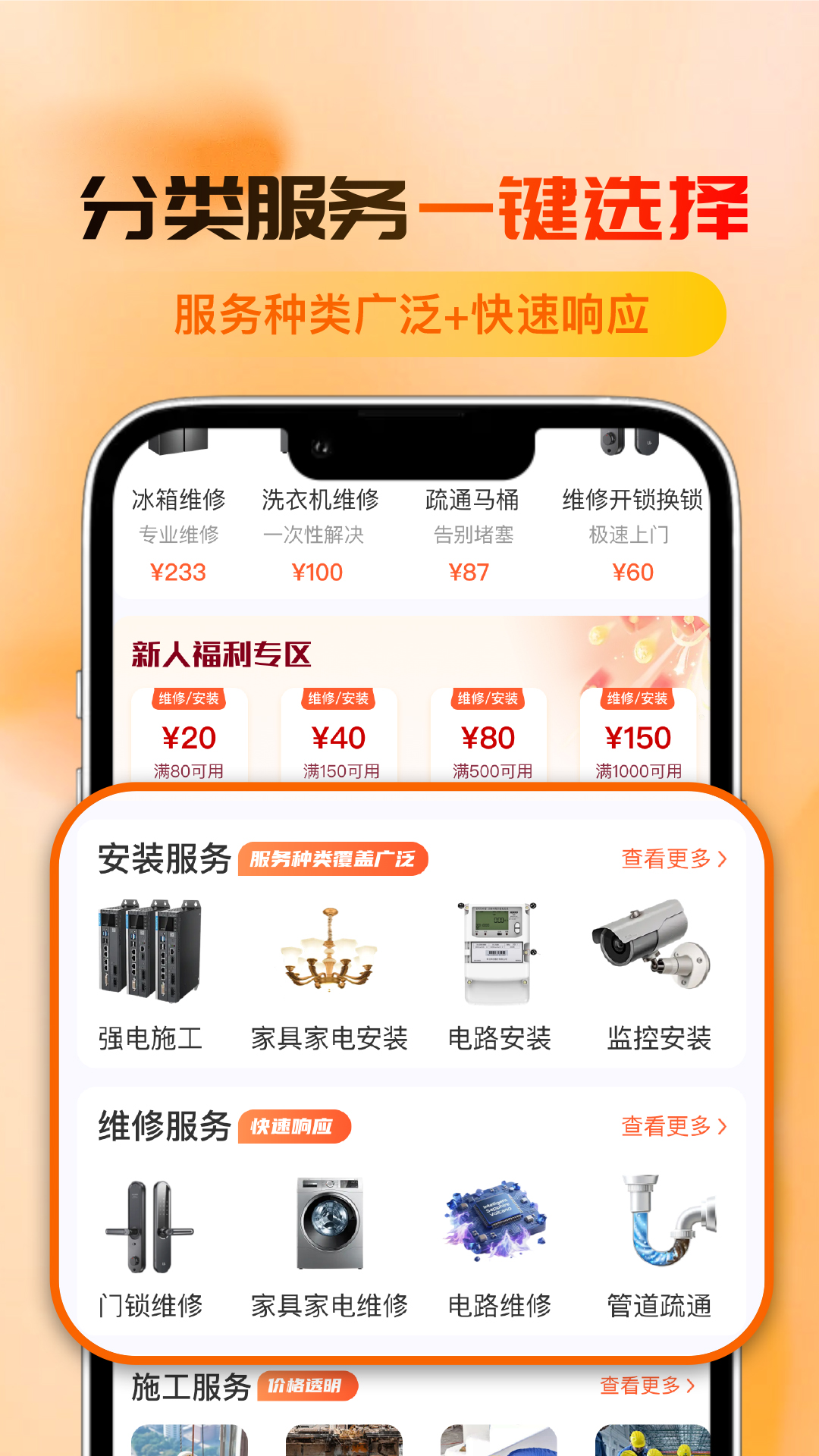Image resolution: width=819 pixels, height=1456 pixels.
Task: Expand 查看更多 in the 维修服务 section
Action: point(673,1128)
